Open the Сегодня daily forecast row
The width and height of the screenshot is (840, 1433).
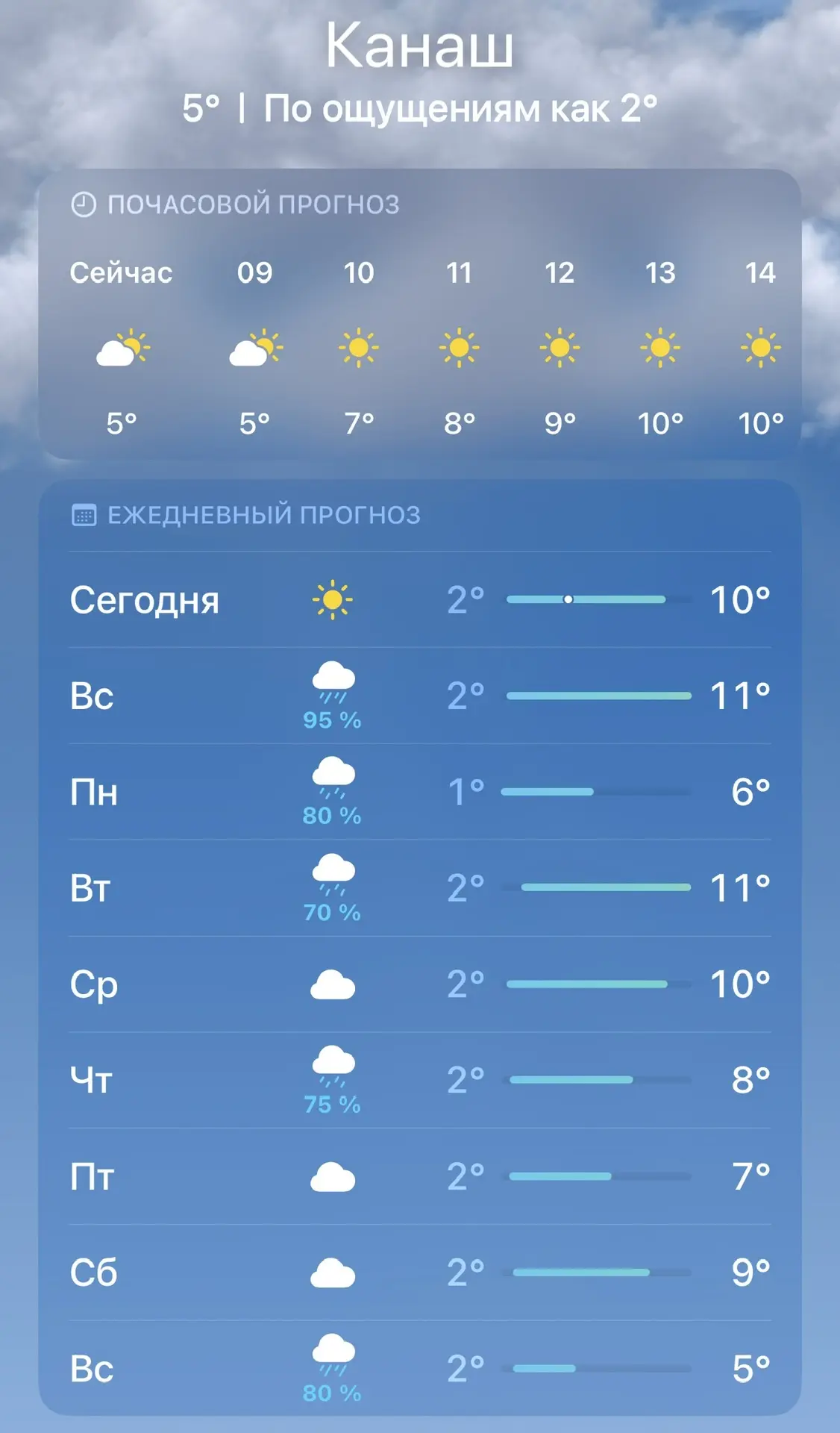[x=419, y=600]
